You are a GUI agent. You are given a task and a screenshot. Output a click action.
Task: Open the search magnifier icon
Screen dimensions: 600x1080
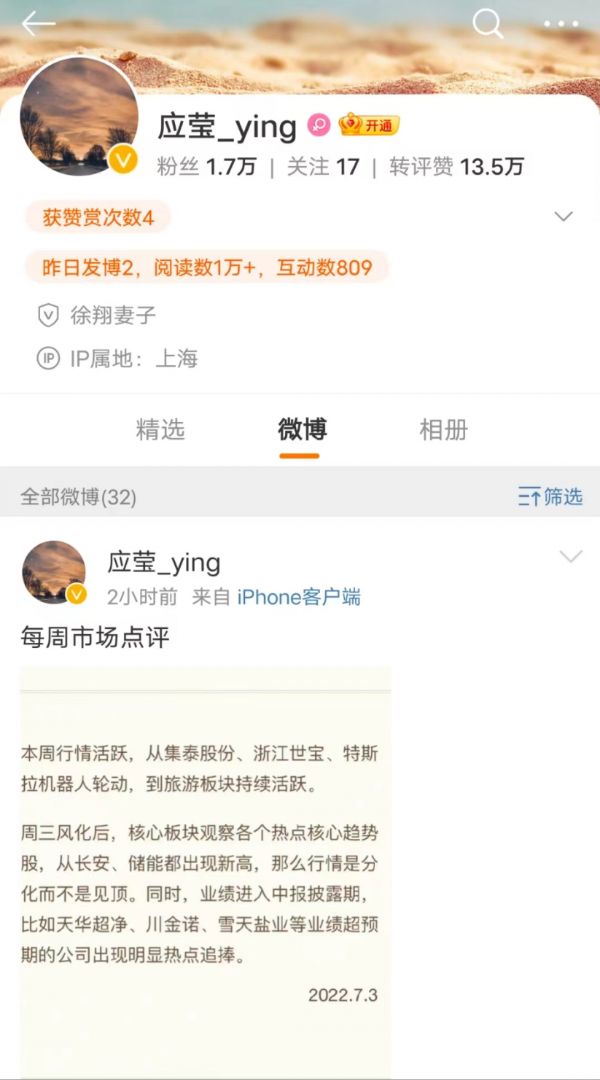coord(488,24)
